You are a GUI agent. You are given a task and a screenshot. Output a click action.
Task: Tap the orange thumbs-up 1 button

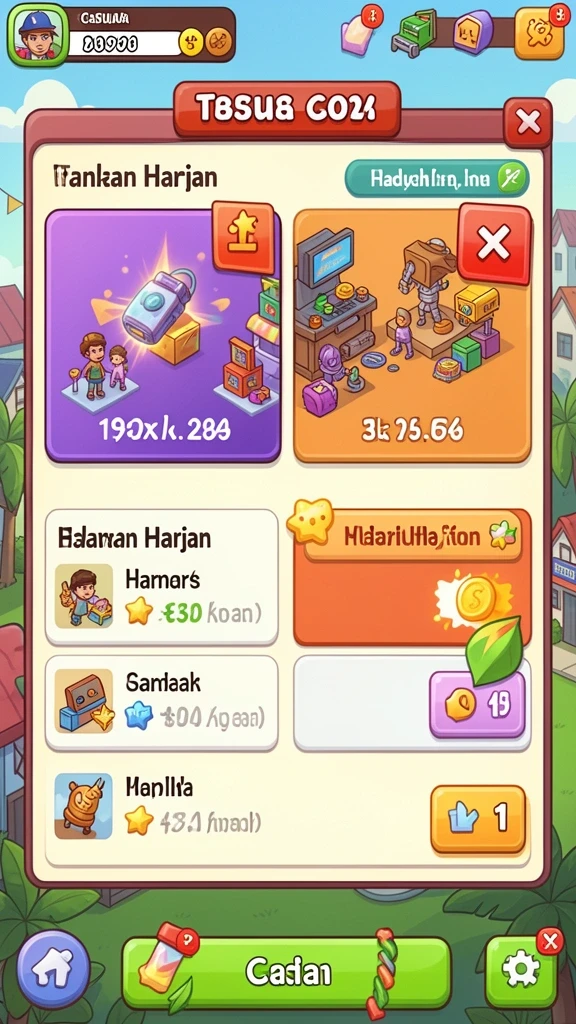[x=478, y=820]
